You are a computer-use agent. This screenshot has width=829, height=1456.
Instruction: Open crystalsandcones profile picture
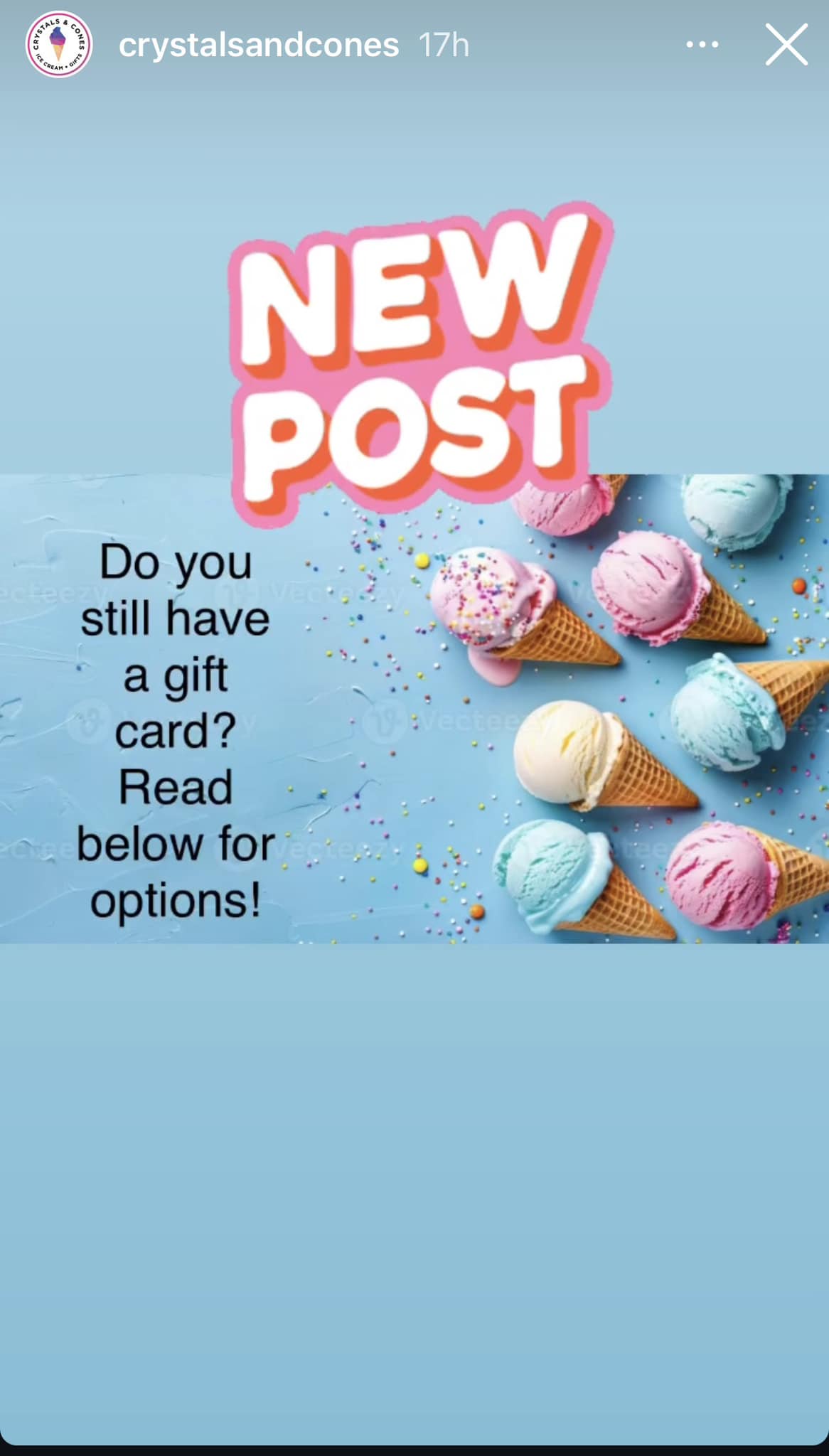coord(59,45)
